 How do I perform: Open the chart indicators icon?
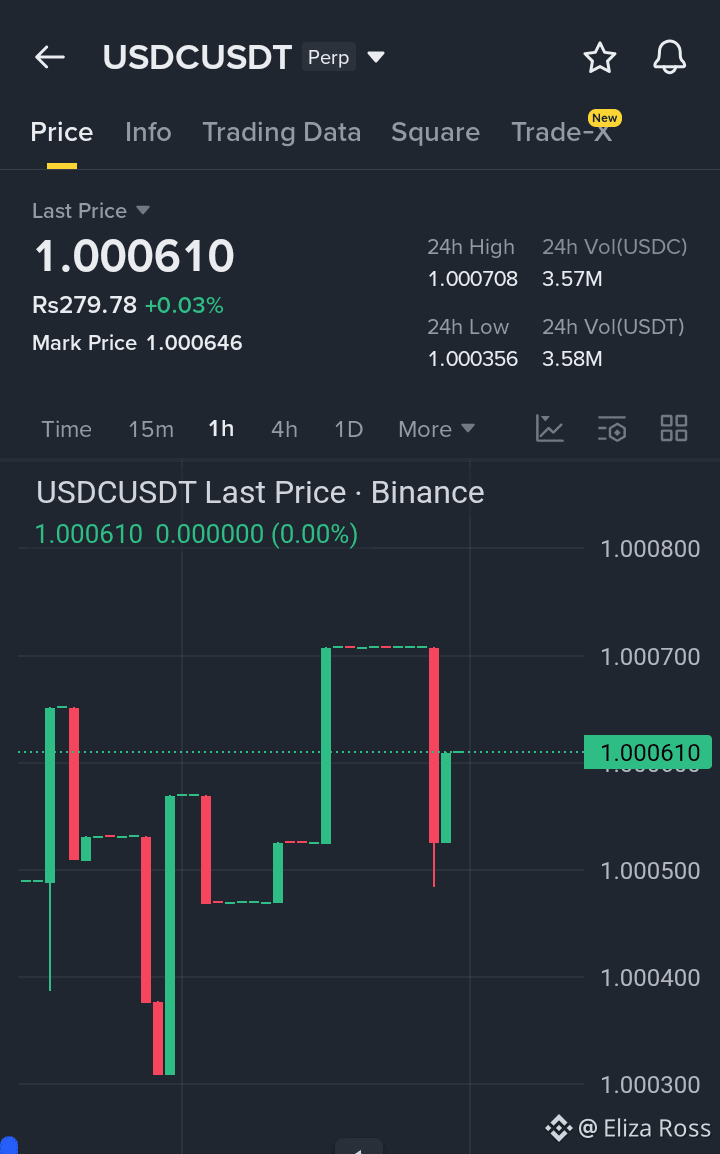[x=549, y=428]
